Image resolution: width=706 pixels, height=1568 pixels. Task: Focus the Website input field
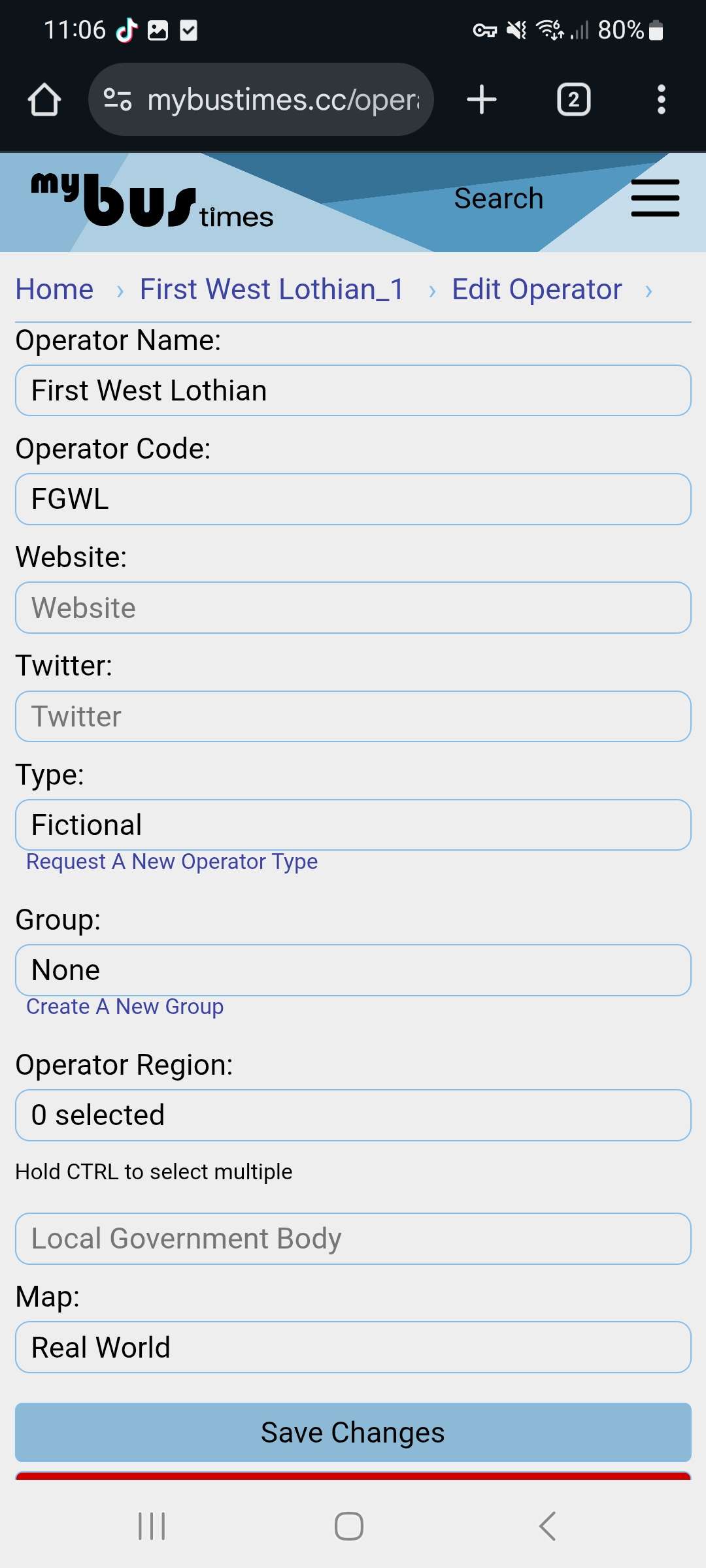[x=353, y=608]
